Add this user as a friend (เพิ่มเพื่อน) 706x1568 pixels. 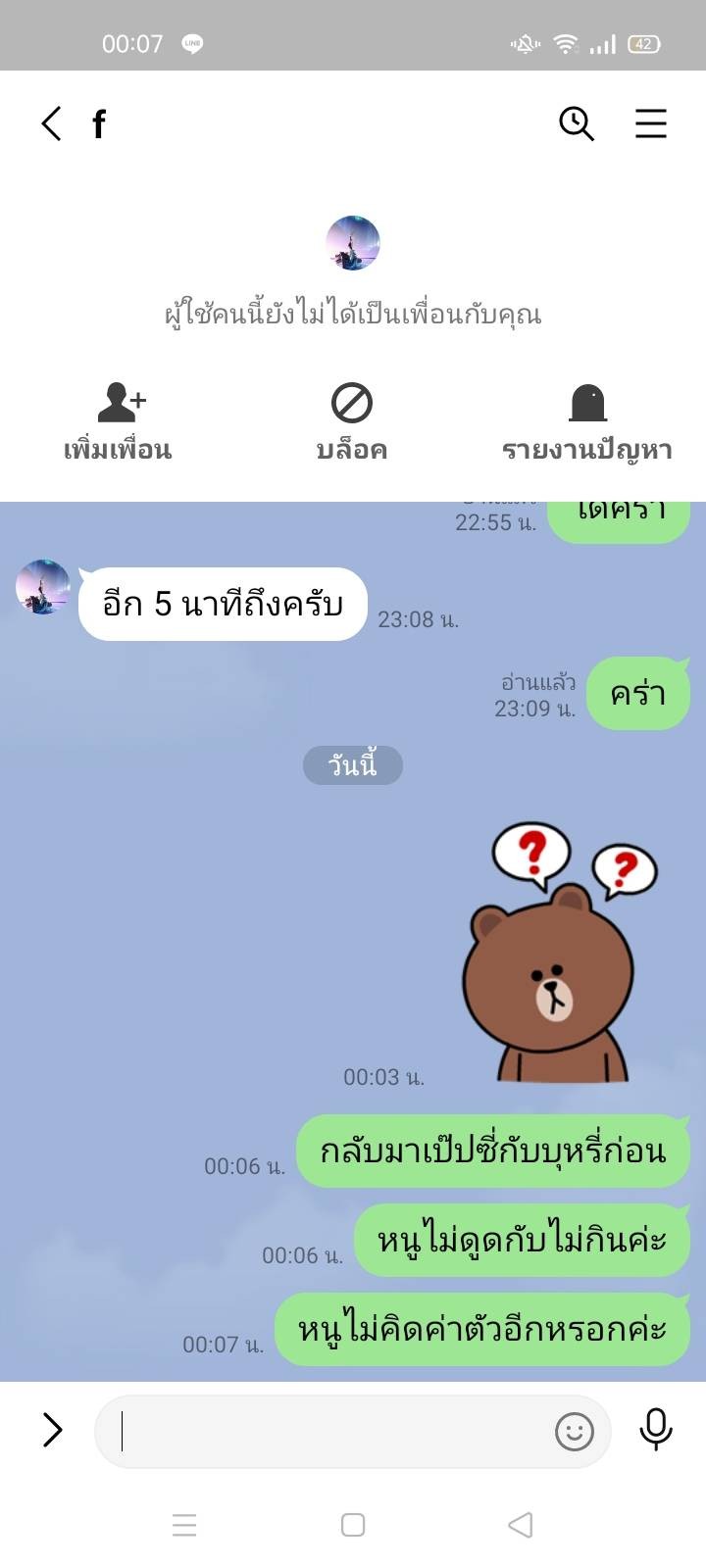click(118, 421)
